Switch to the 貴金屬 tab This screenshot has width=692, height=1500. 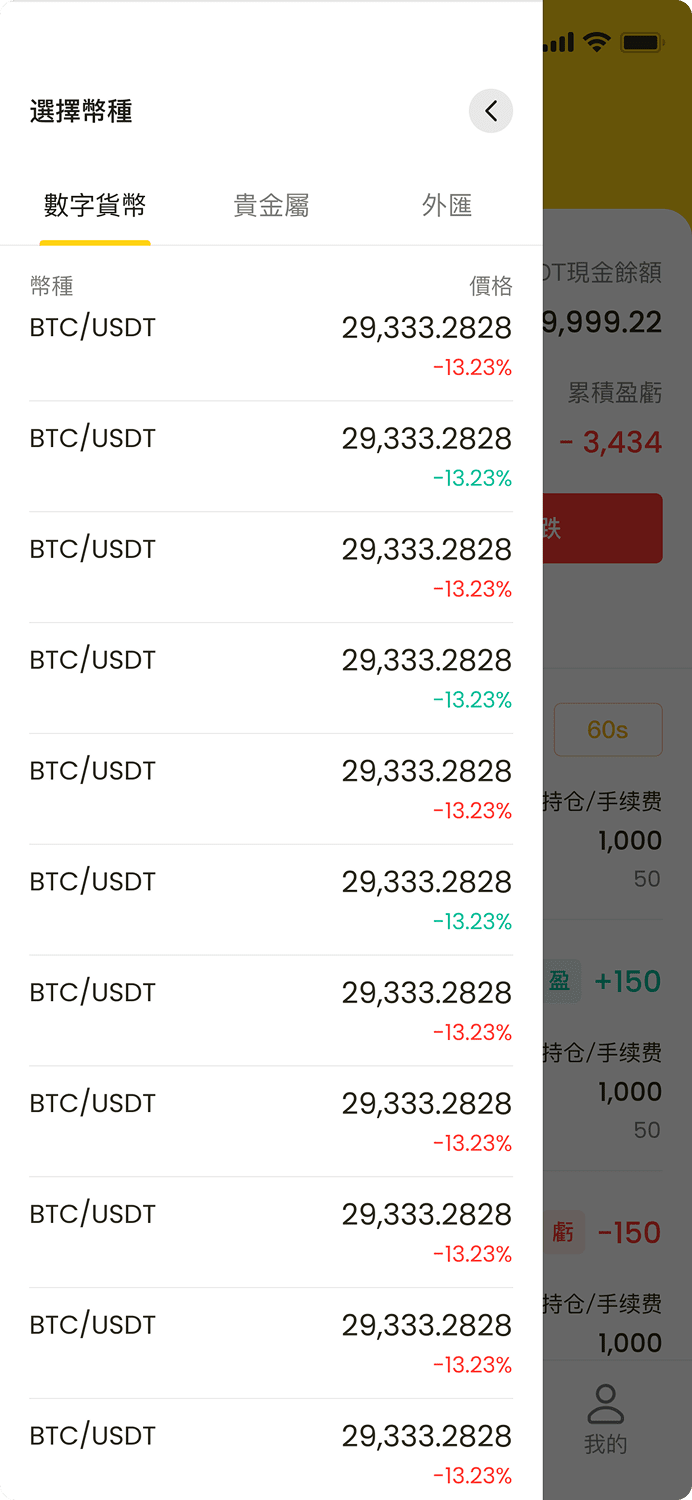(271, 206)
